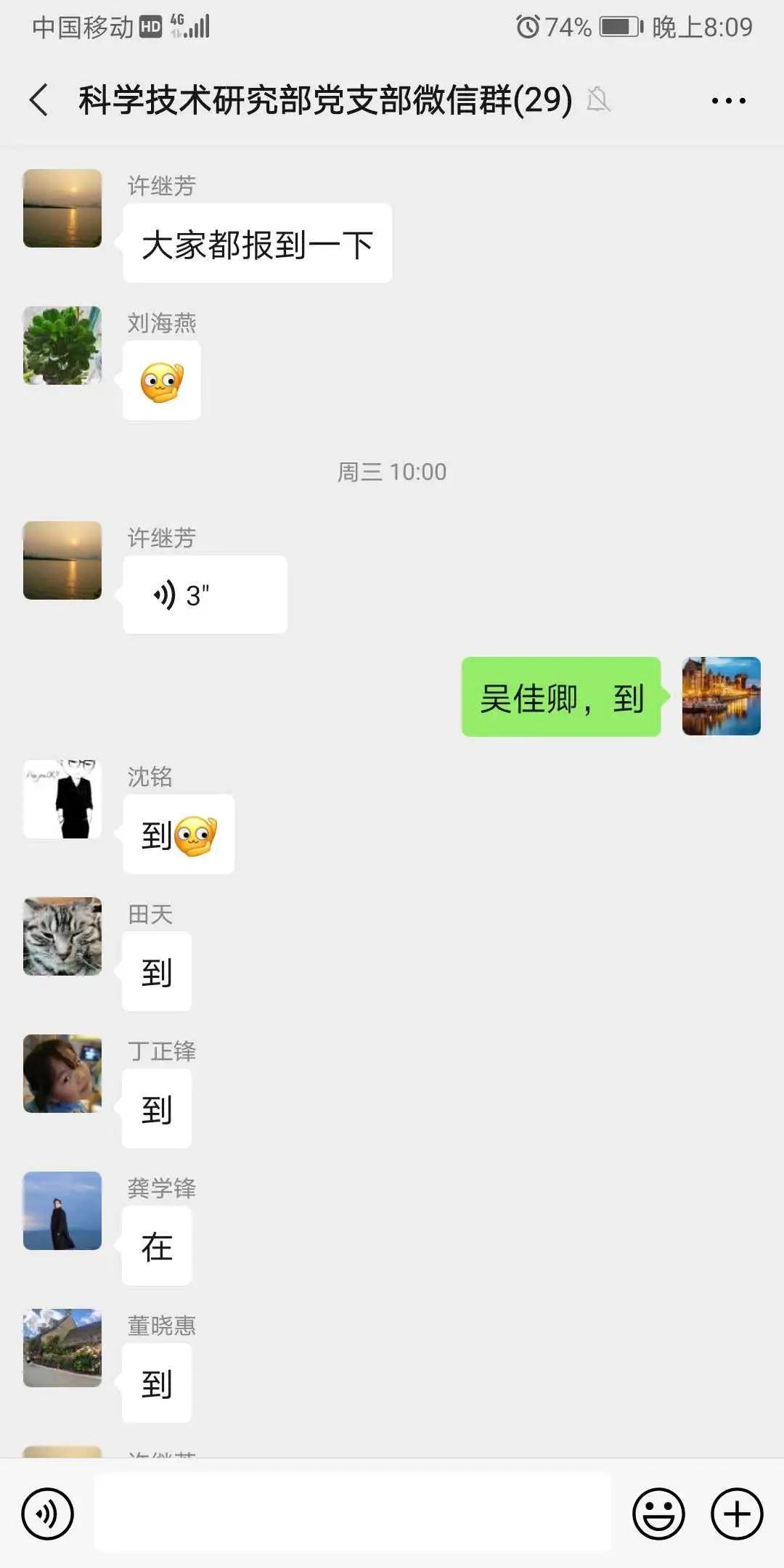Open the emoji sticker panel

(x=658, y=1514)
